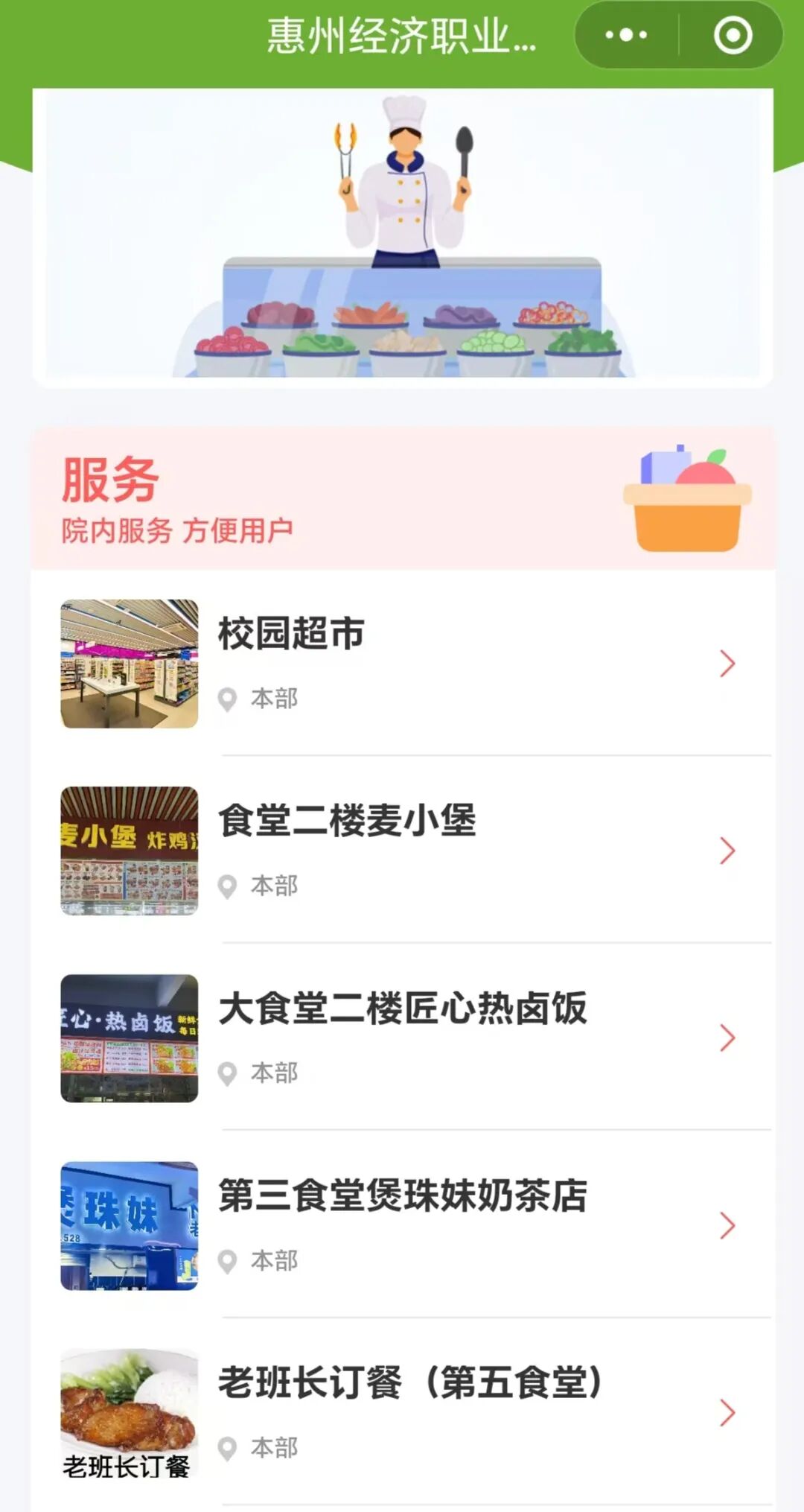This screenshot has height=1512, width=804.
Task: Open the 校园超市 service
Action: [402, 663]
